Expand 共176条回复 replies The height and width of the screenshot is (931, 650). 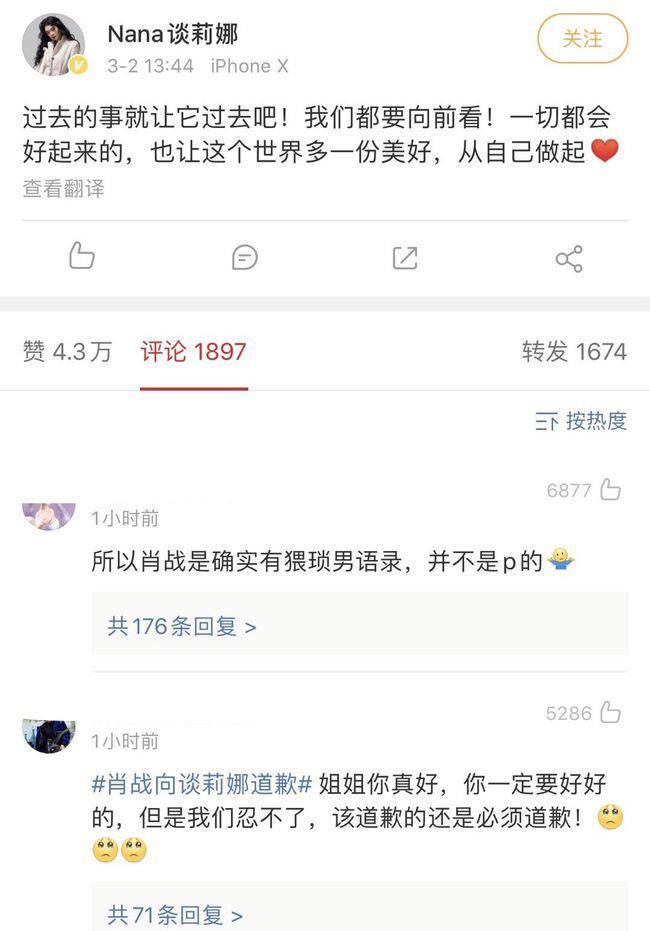click(182, 626)
